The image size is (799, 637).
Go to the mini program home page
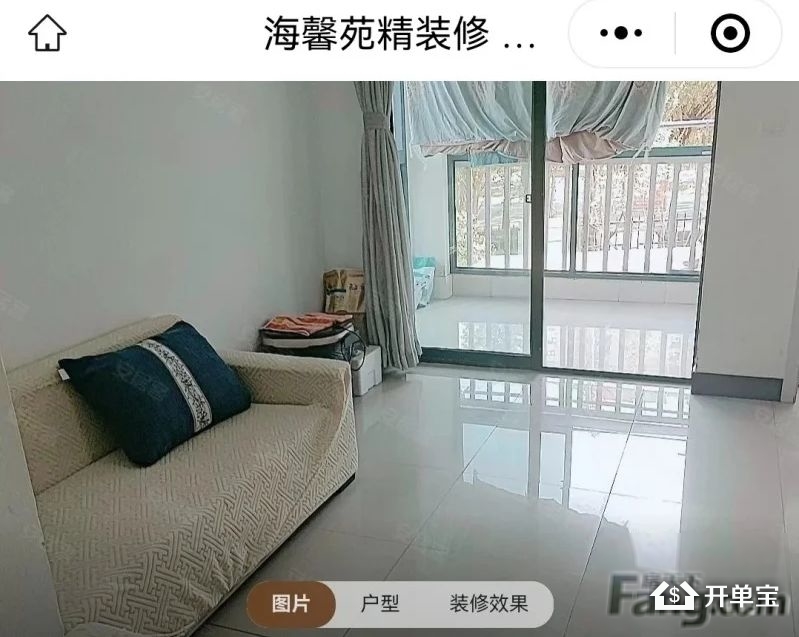pos(47,34)
